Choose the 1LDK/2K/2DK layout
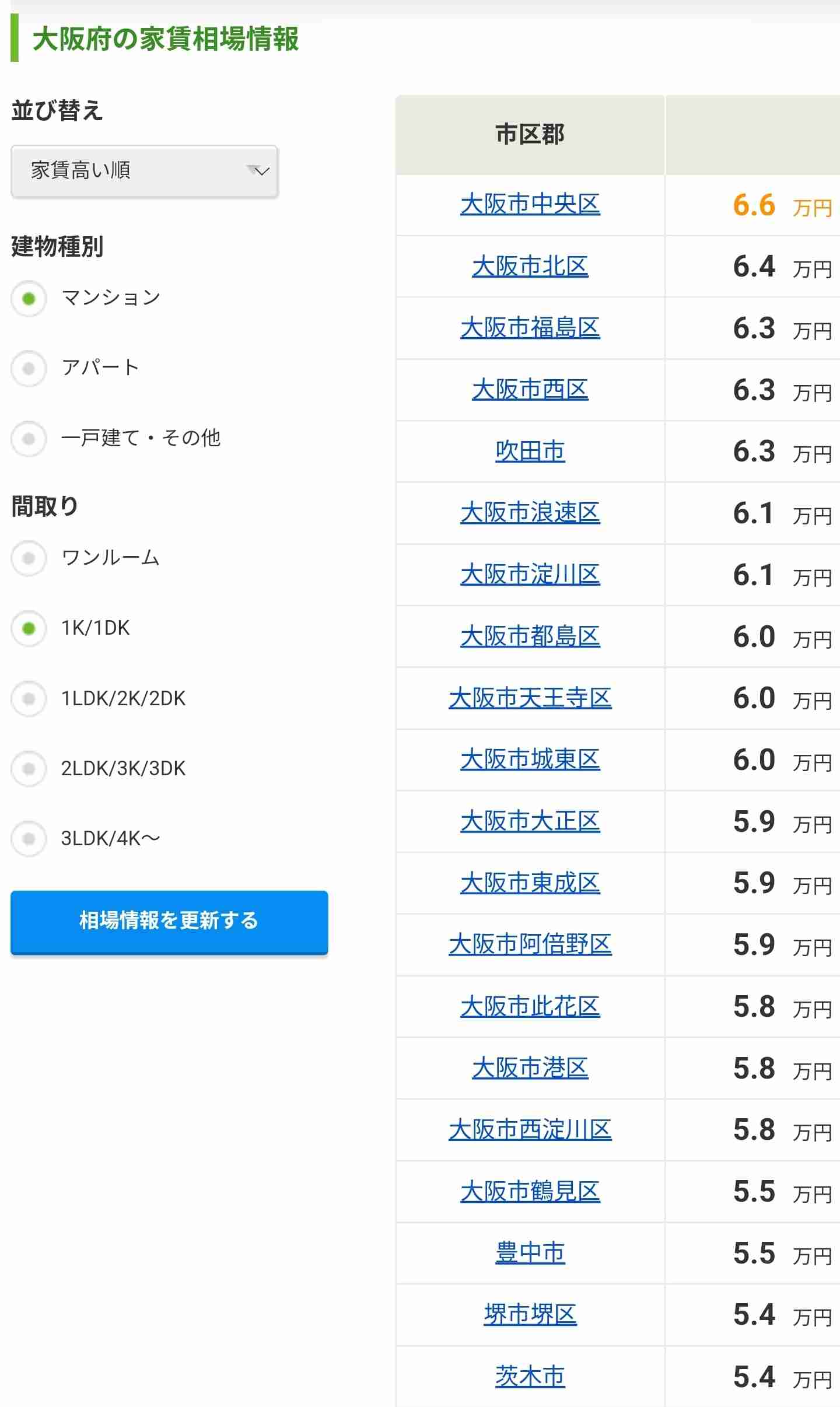This screenshot has width=840, height=1407. pos(29,698)
